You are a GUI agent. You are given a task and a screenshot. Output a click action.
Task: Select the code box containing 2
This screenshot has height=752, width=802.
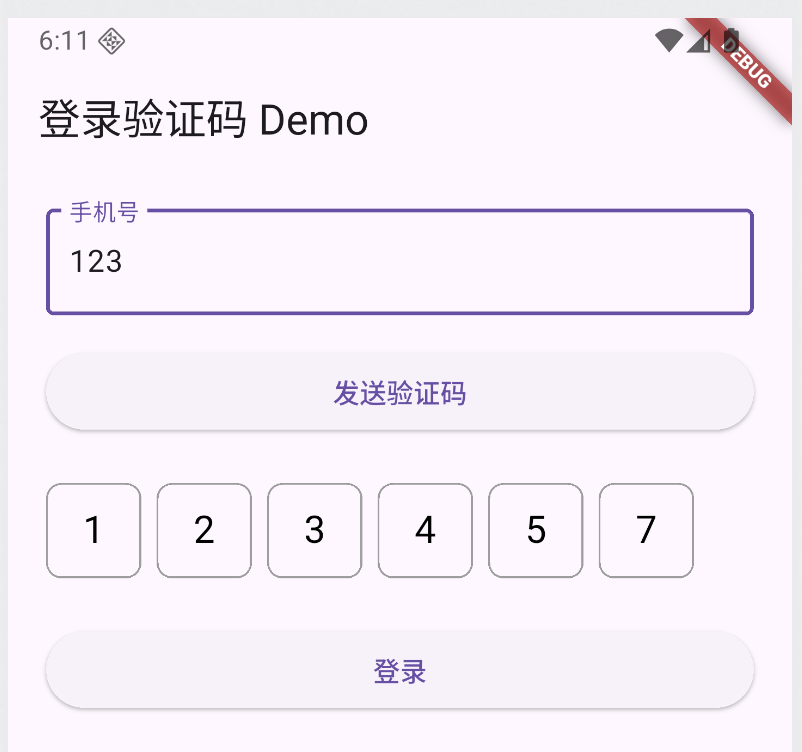(204, 530)
